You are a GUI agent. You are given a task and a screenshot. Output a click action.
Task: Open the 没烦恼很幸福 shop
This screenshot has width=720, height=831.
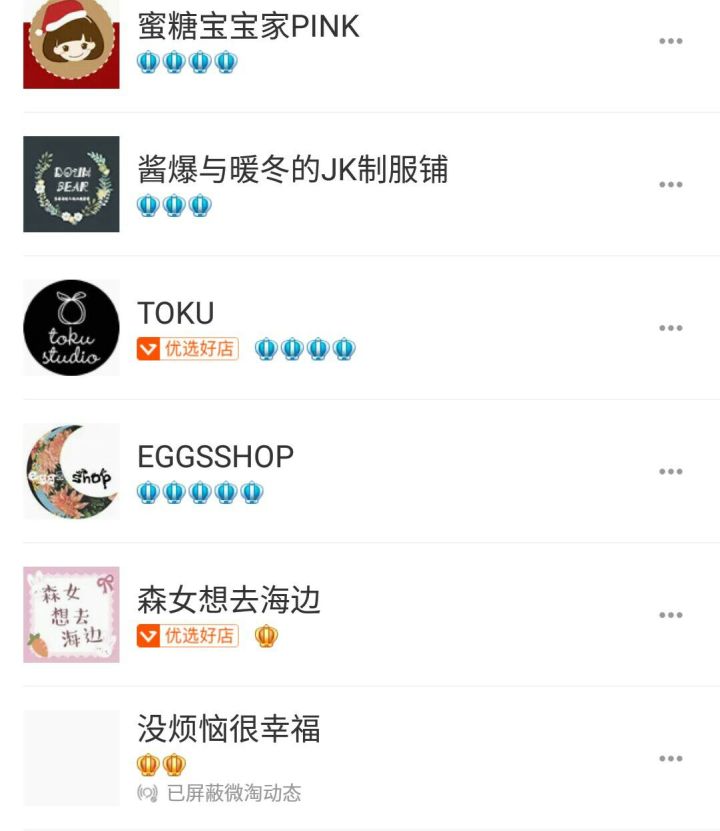pos(228,730)
